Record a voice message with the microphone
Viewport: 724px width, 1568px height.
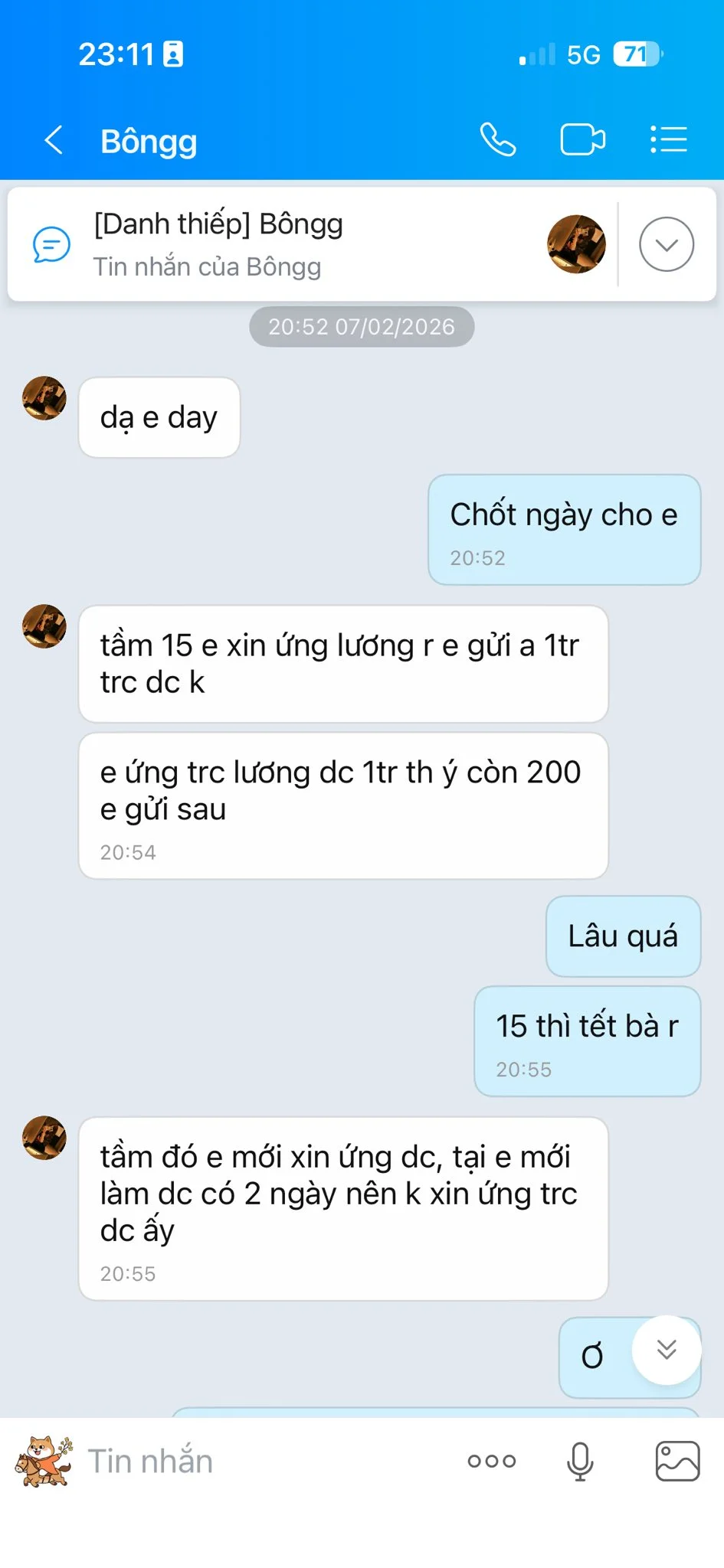pos(580,1461)
